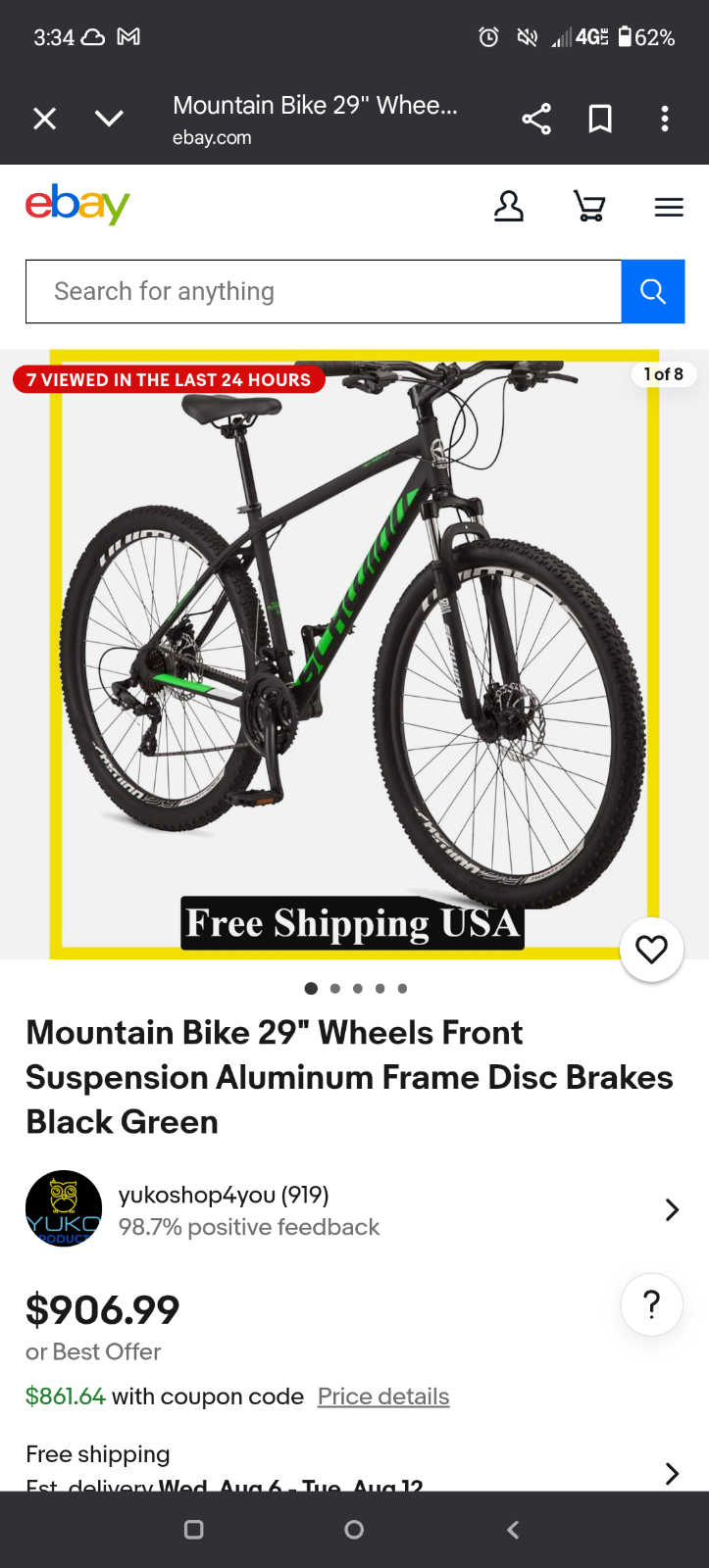Add this bike to watchlist with heart
Viewport: 709px width, 1568px height.
(x=651, y=949)
